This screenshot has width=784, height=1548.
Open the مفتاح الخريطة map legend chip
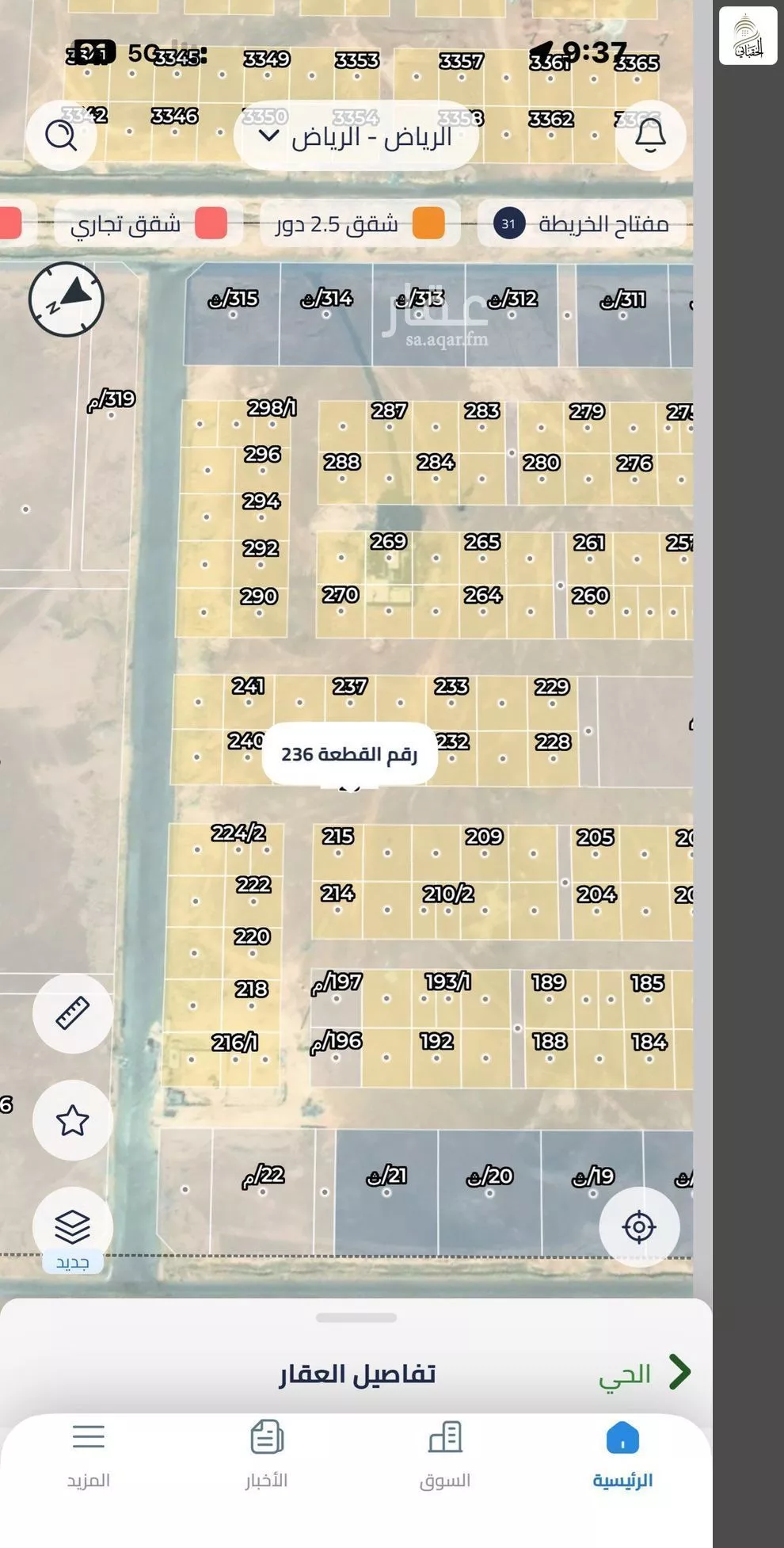(582, 224)
